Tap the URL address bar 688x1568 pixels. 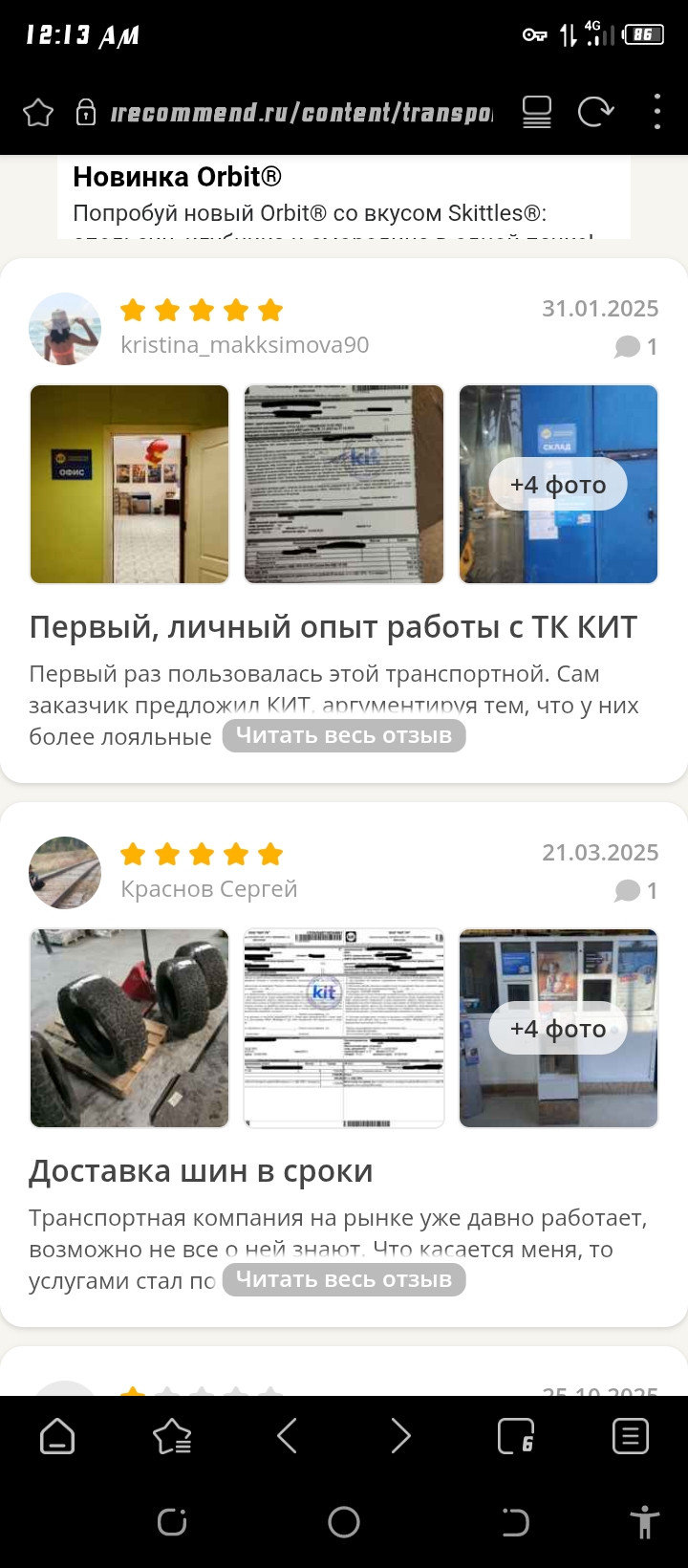(301, 113)
